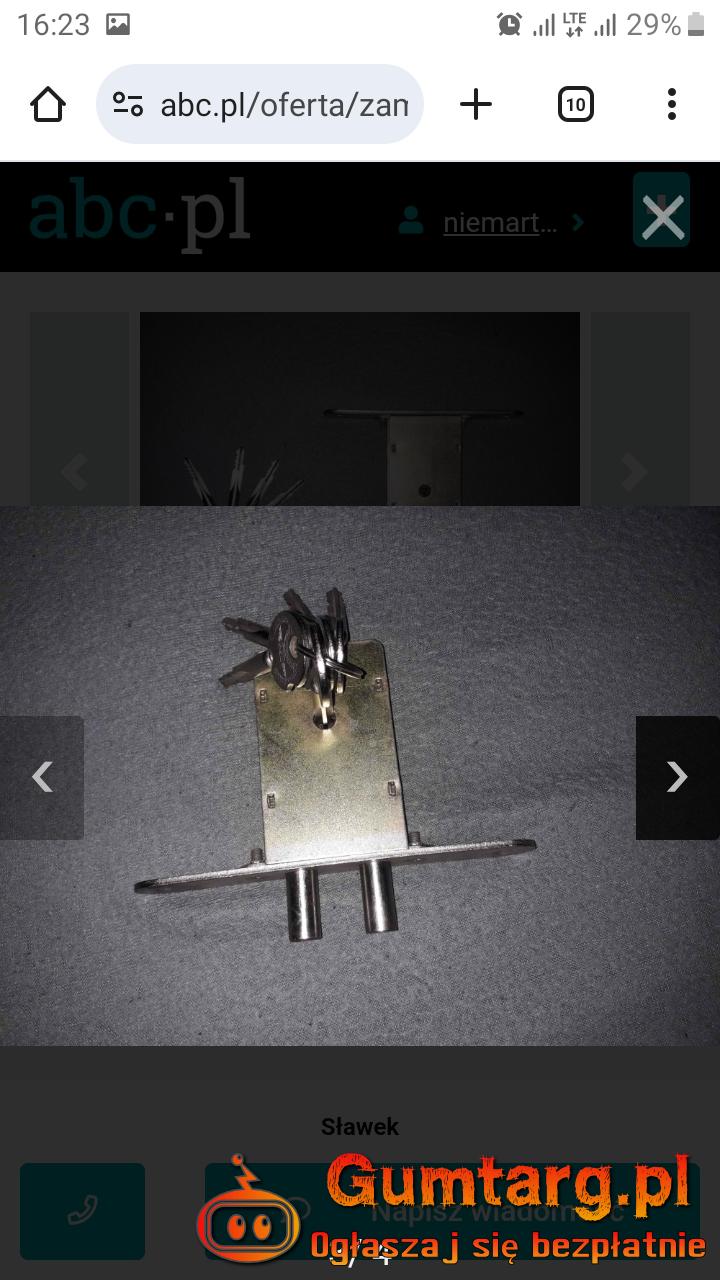Call the seller with the phone button
This screenshot has width=720, height=1280.
pos(82,1211)
